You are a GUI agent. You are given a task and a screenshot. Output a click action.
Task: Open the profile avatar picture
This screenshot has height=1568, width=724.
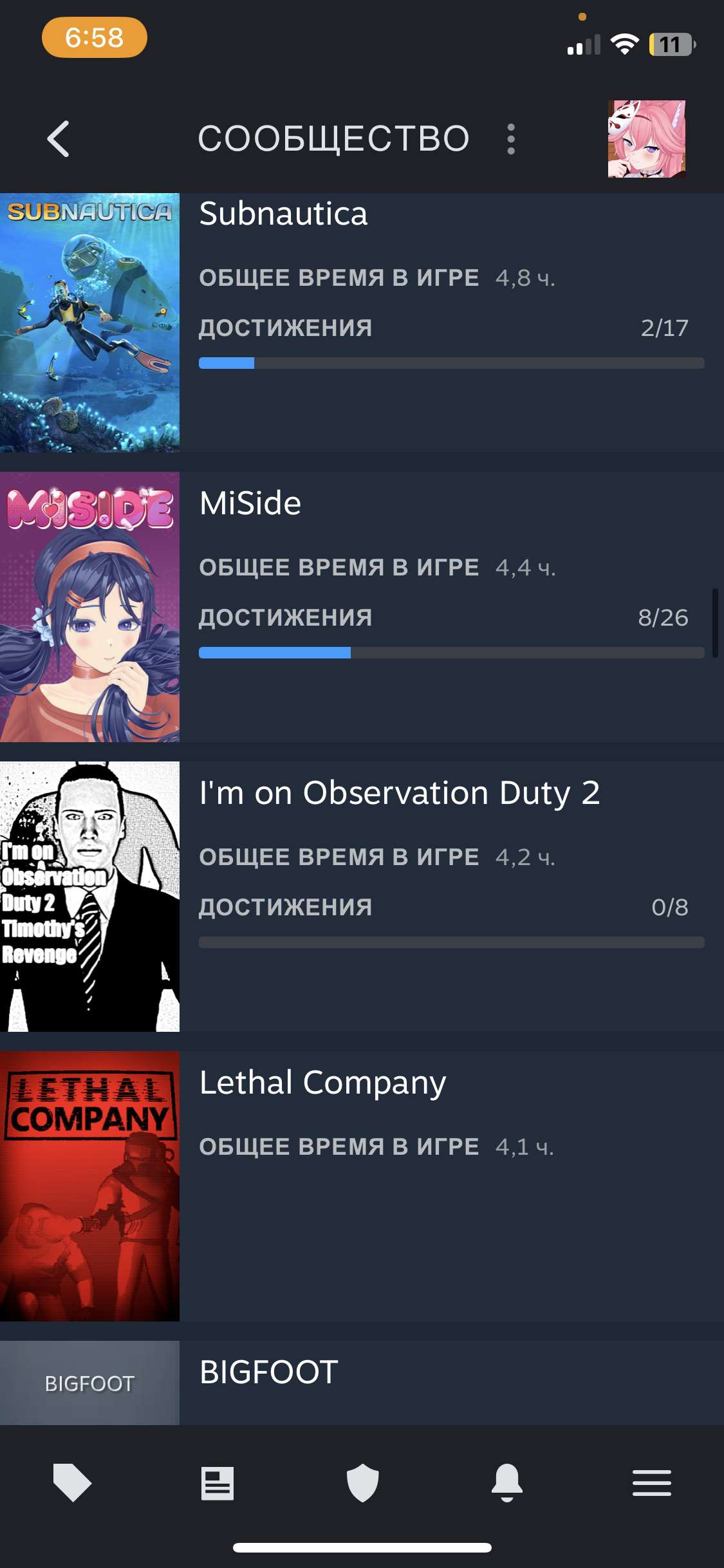pyautogui.click(x=646, y=139)
